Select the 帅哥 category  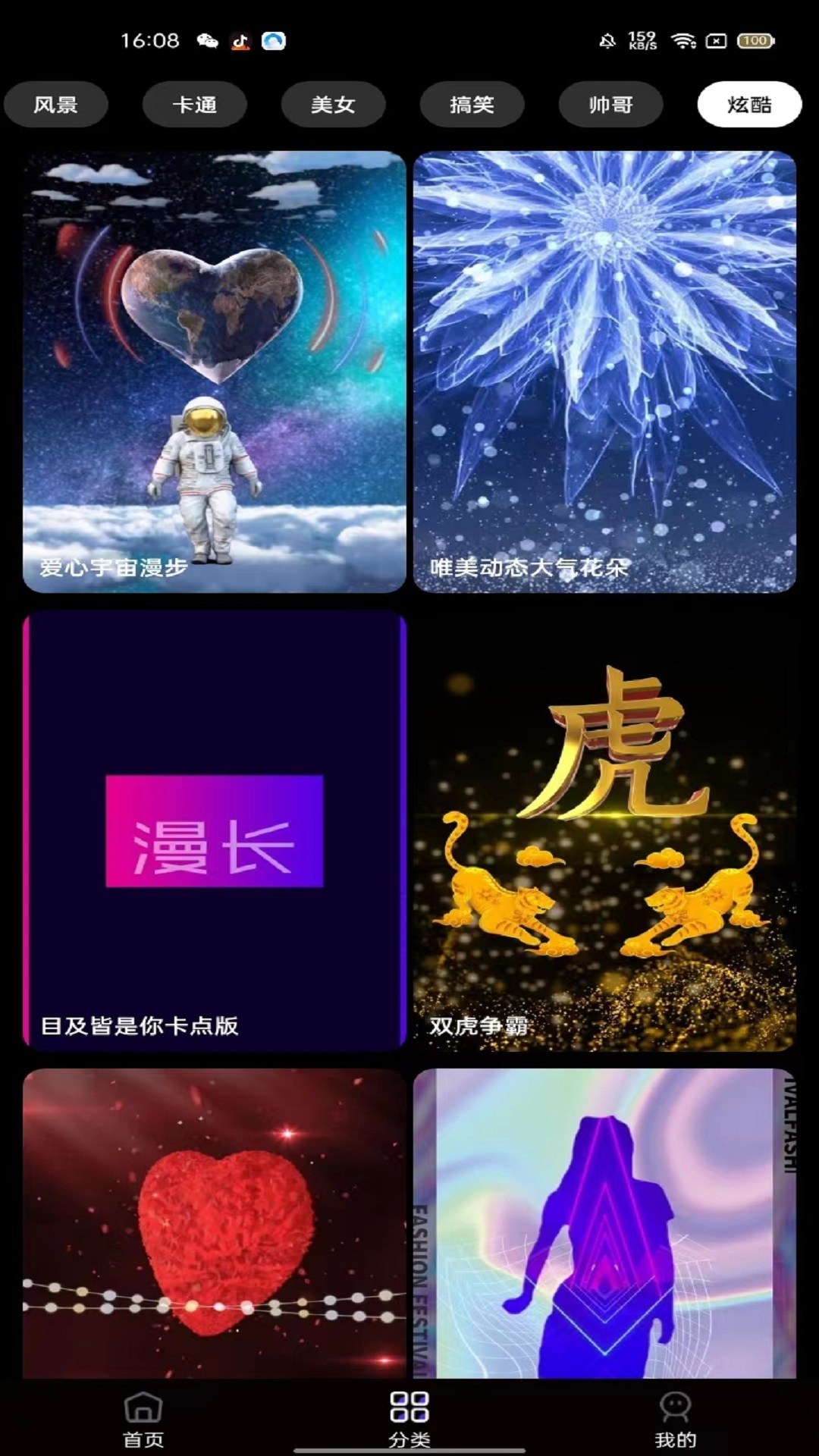coord(610,105)
